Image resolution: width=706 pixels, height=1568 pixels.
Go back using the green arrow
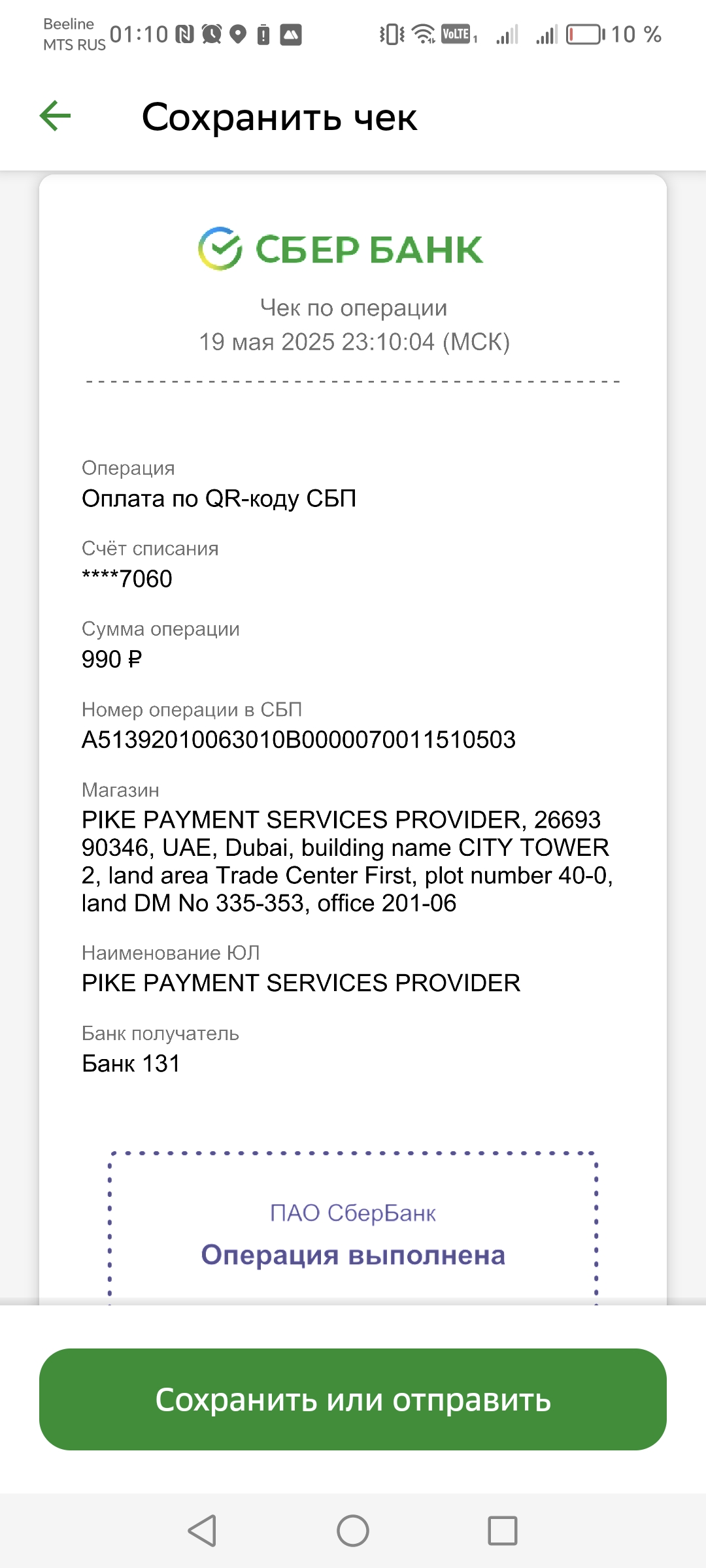[x=55, y=116]
